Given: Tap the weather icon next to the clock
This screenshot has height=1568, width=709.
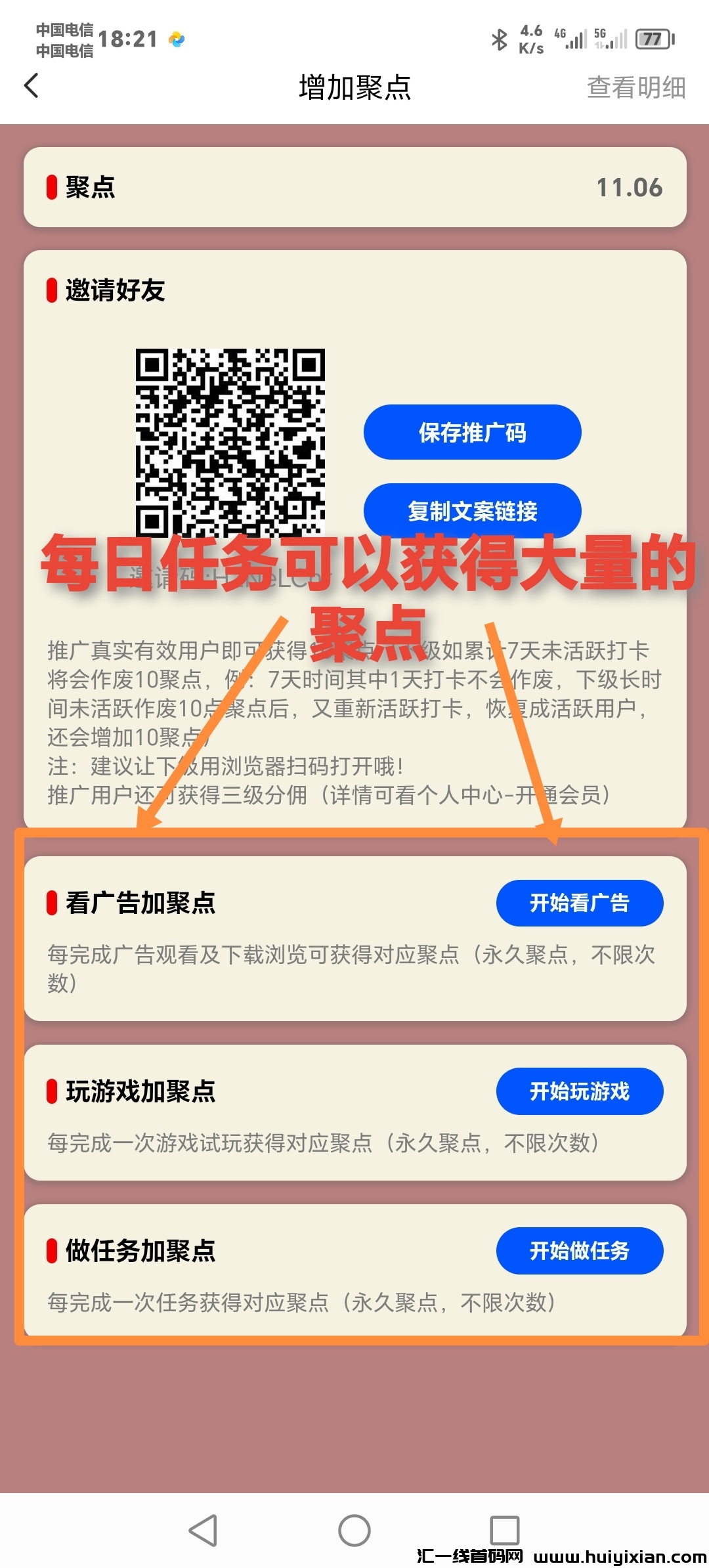Looking at the screenshot, I should pos(175,41).
